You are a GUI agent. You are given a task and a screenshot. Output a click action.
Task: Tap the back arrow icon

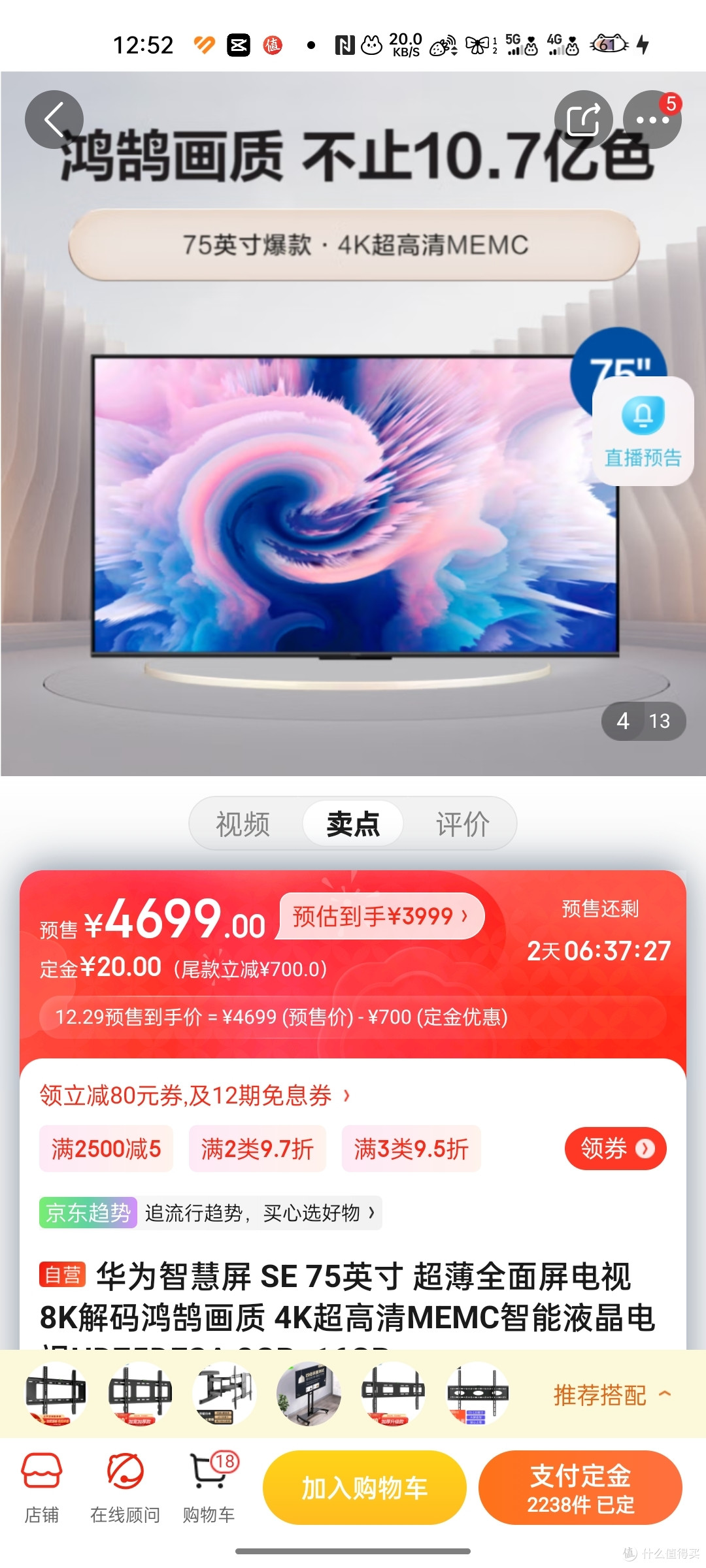[x=56, y=119]
